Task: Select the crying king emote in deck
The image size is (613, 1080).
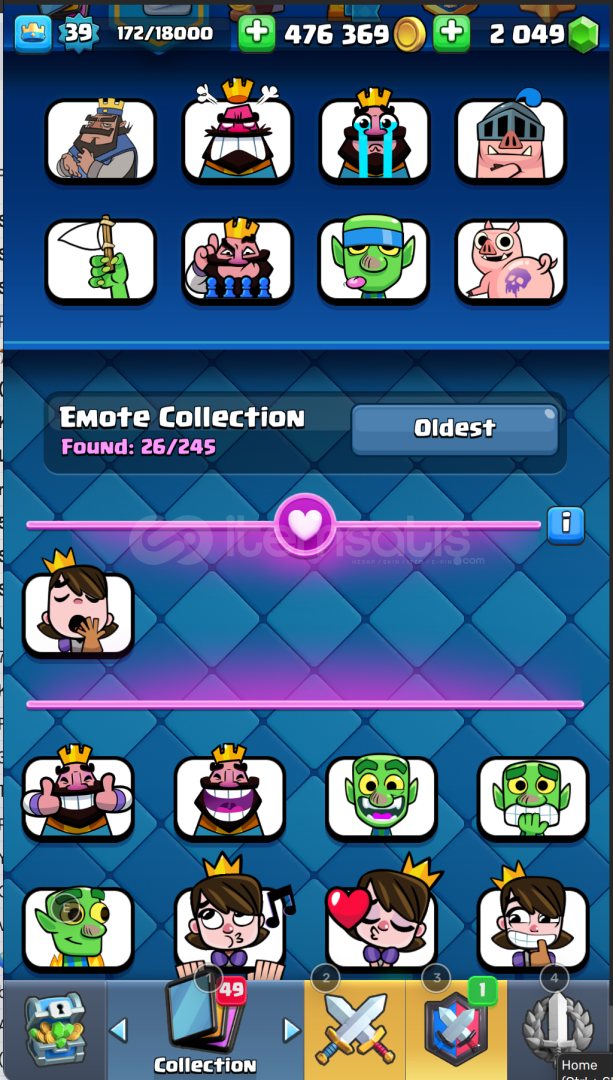Action: click(x=374, y=137)
